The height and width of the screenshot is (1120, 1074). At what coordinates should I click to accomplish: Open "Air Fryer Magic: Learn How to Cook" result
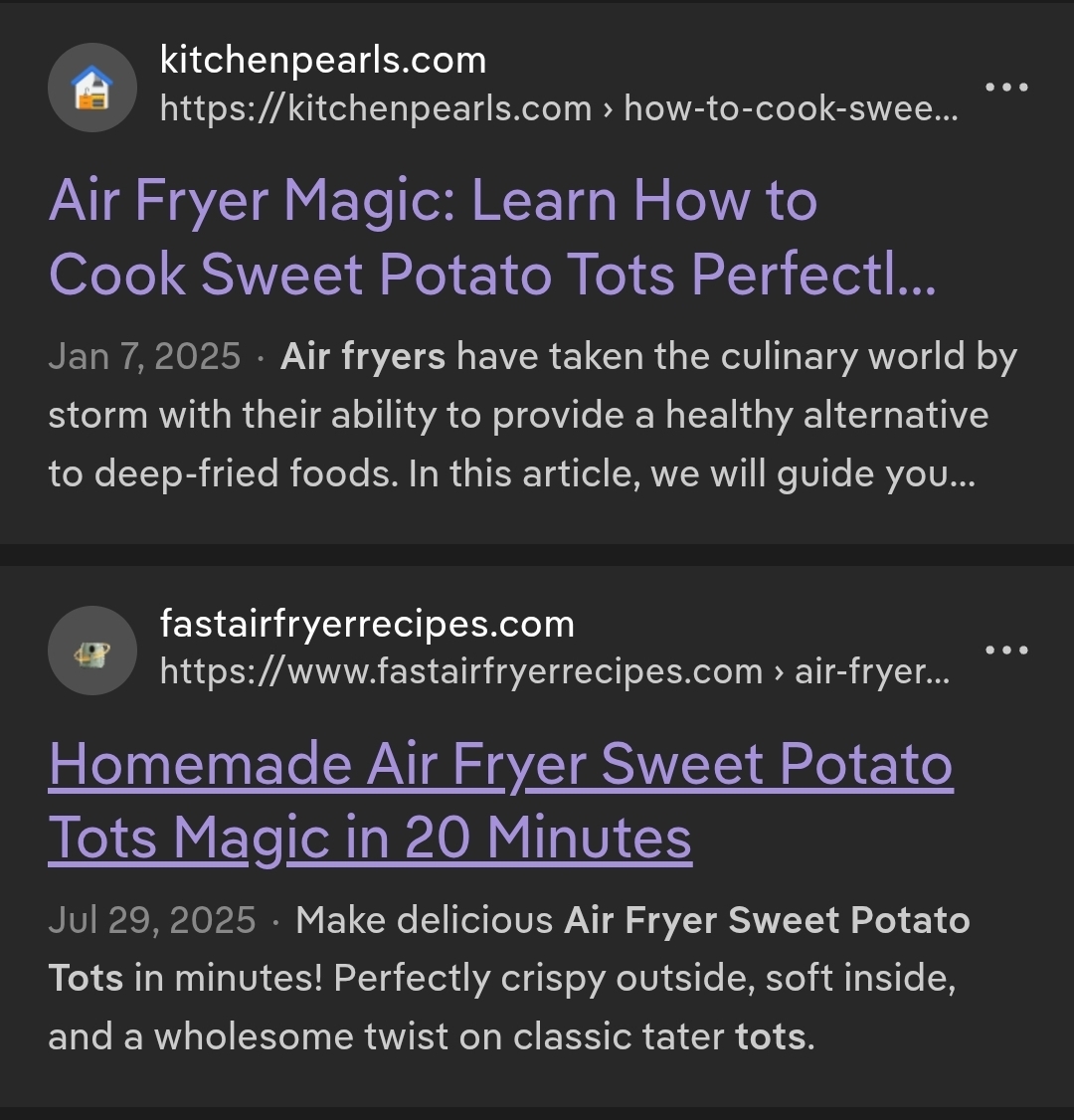pos(491,237)
